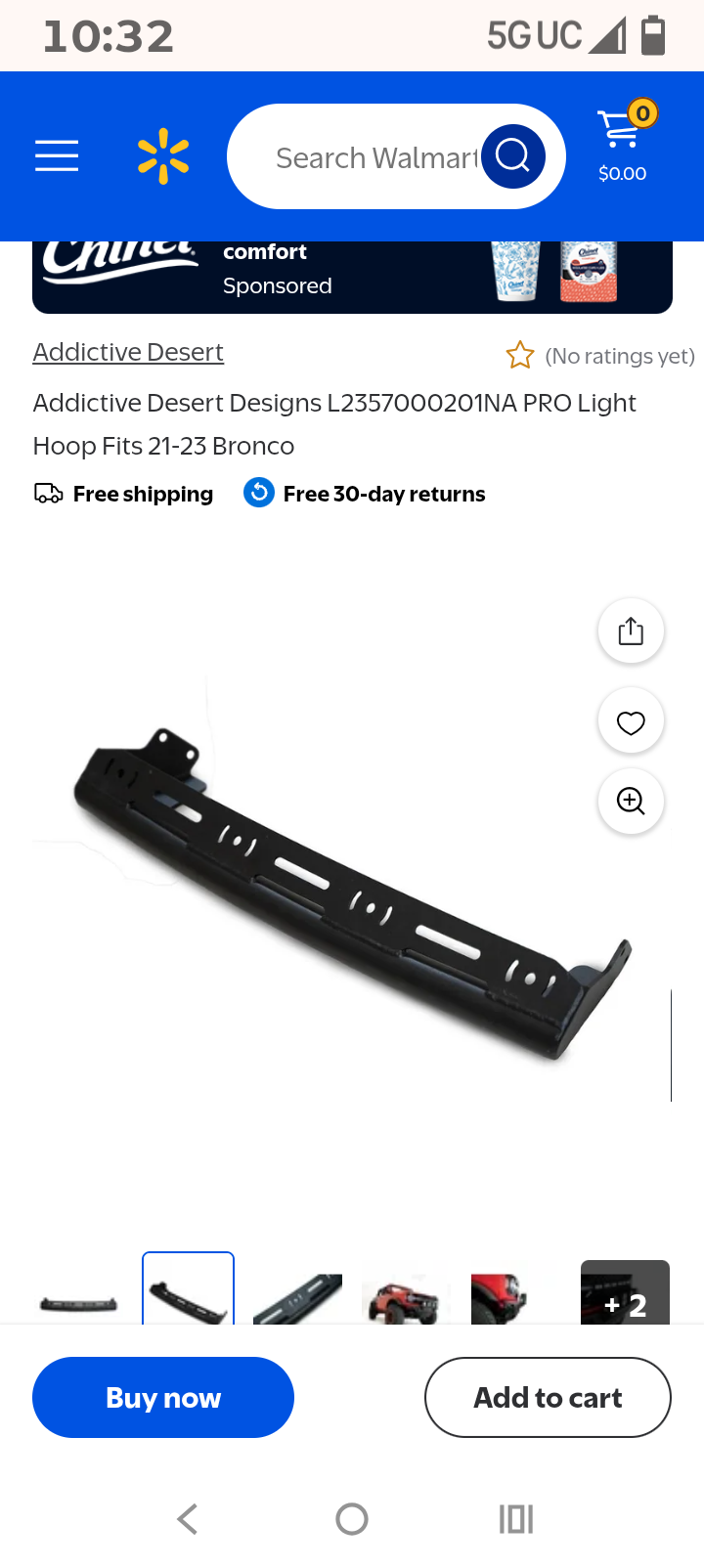The height and width of the screenshot is (1568, 704).
Task: Open the shopping cart
Action: point(623,145)
